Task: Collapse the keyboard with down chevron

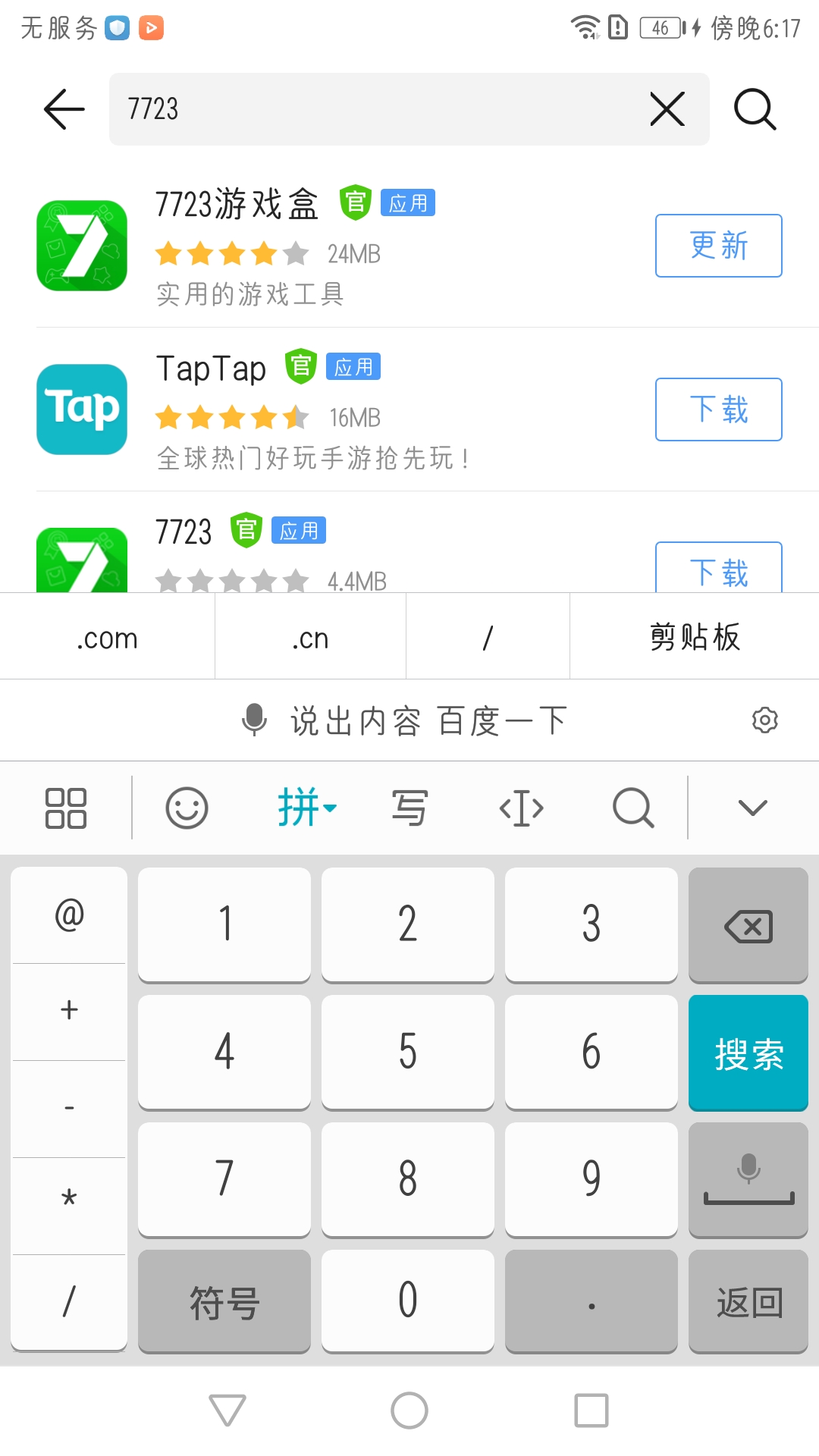Action: point(752,808)
